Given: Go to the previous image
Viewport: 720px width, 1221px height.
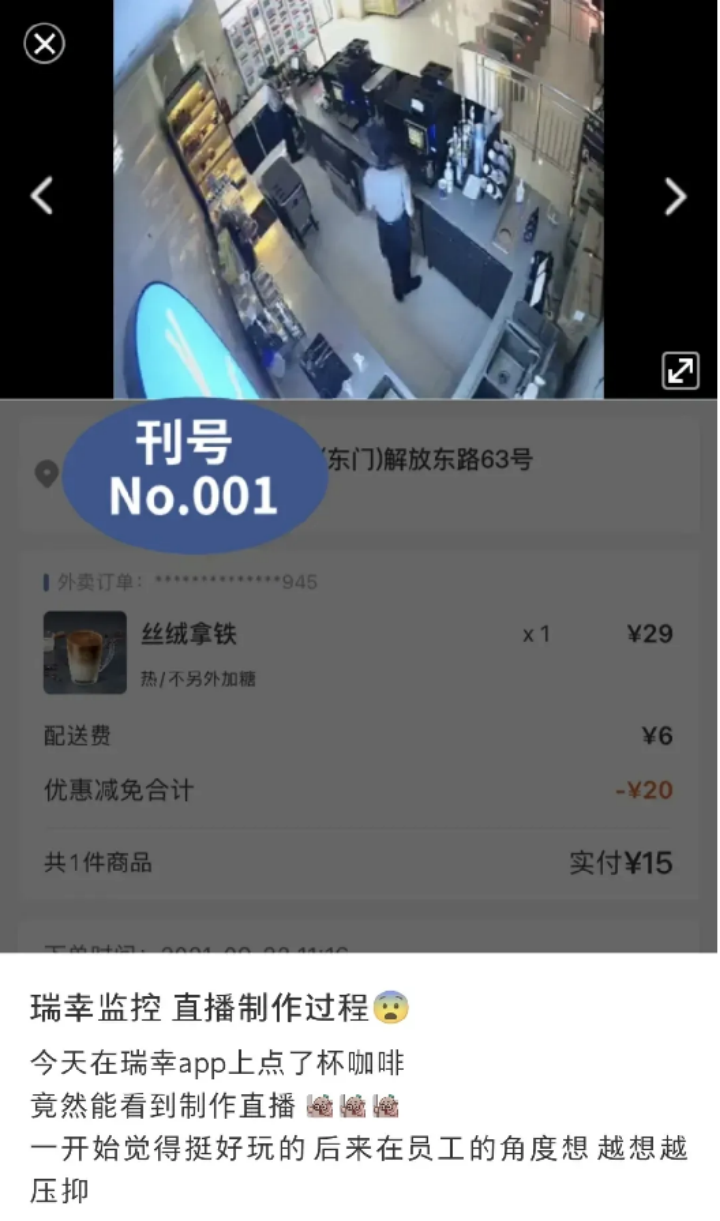Looking at the screenshot, I should coord(42,196).
